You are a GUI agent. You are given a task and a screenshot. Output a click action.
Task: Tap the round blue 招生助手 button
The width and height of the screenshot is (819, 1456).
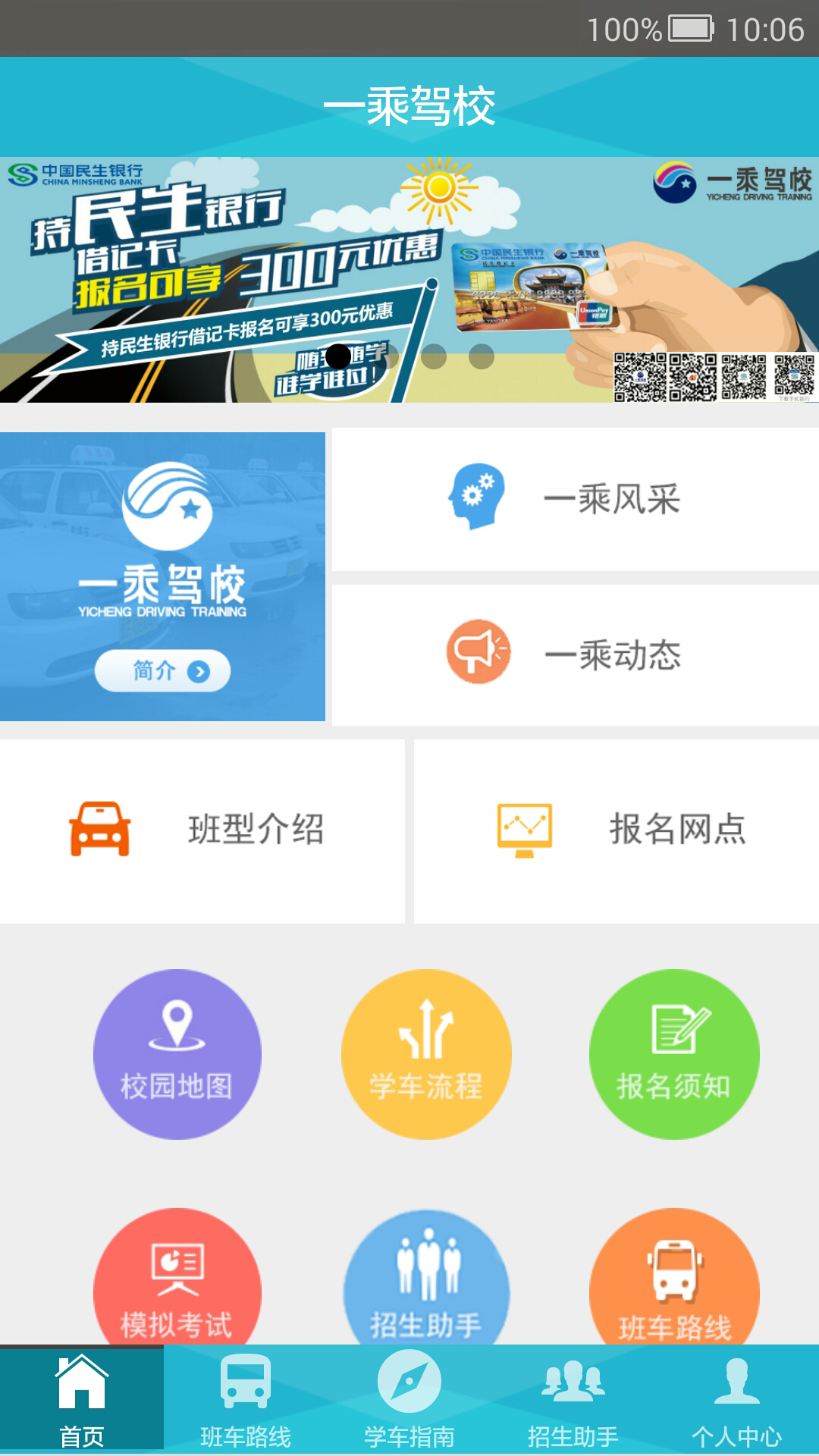[x=426, y=1282]
